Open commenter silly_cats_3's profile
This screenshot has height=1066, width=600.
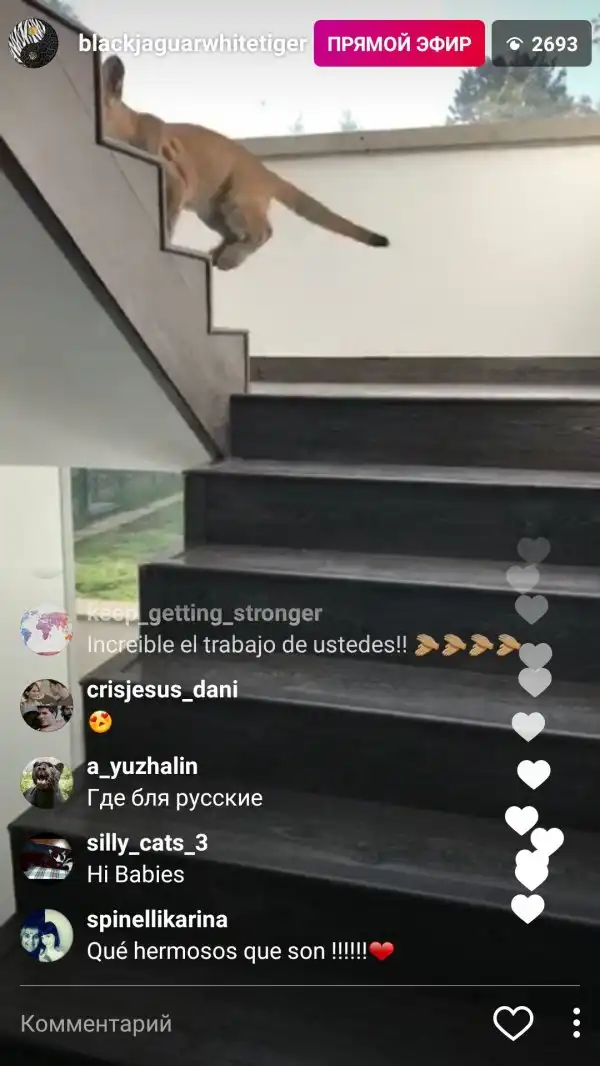46,858
